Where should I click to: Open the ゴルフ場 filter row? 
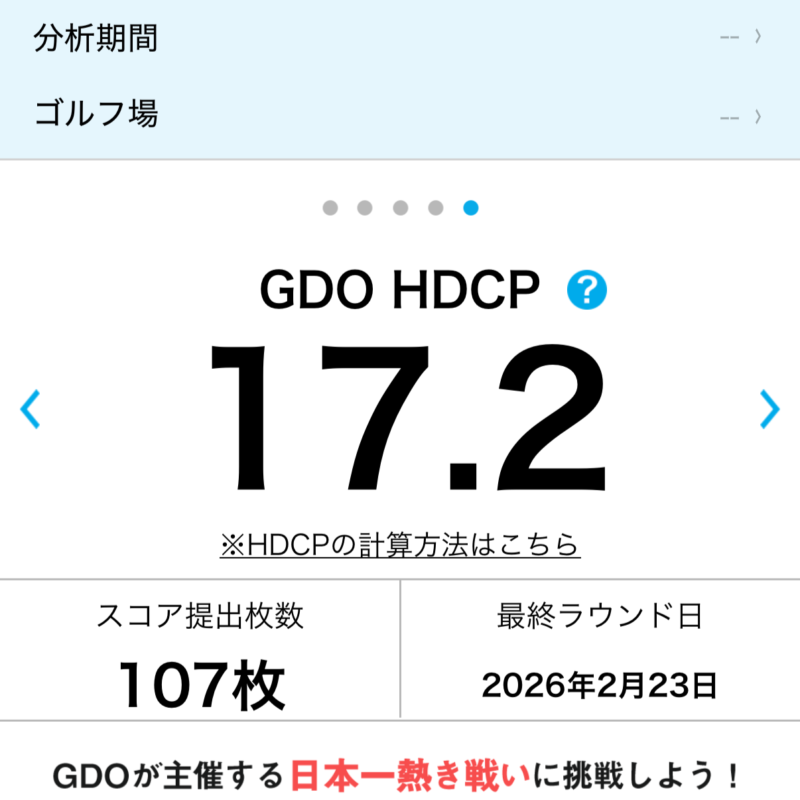click(x=400, y=114)
